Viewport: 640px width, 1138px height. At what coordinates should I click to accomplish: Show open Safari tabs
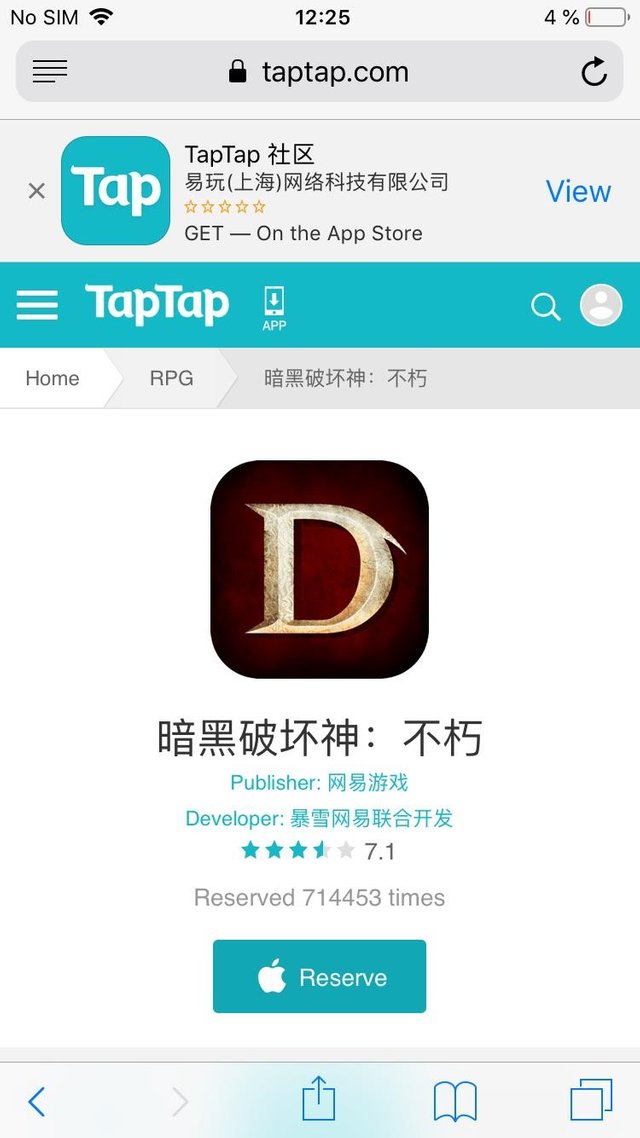591,1100
